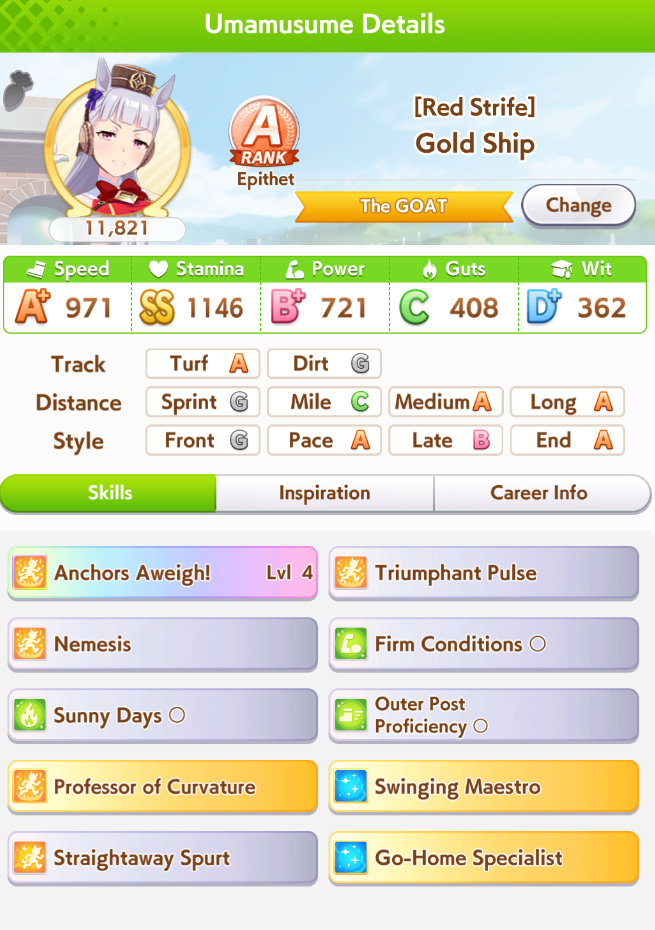Switch to the Inspiration tab
This screenshot has width=655, height=930.
tap(324, 493)
